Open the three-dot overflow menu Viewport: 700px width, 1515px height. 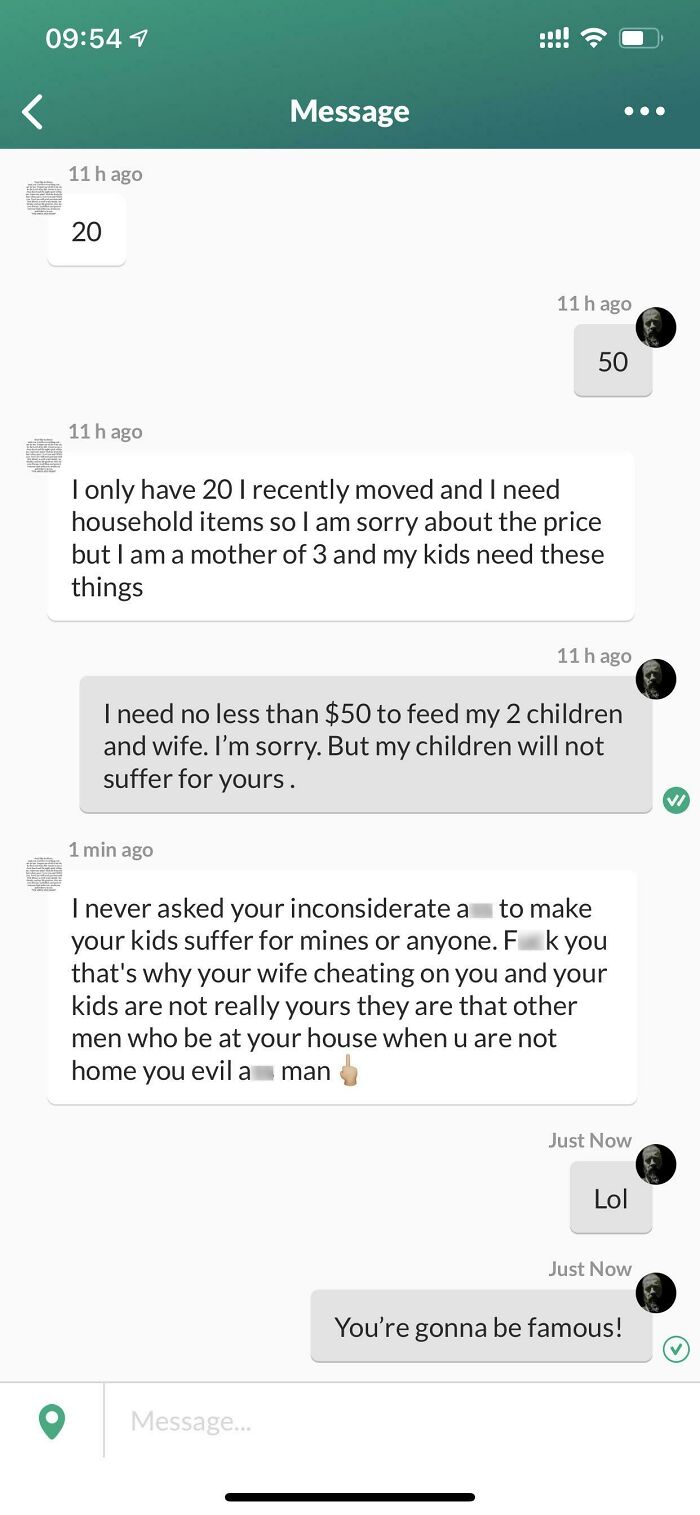(x=644, y=111)
